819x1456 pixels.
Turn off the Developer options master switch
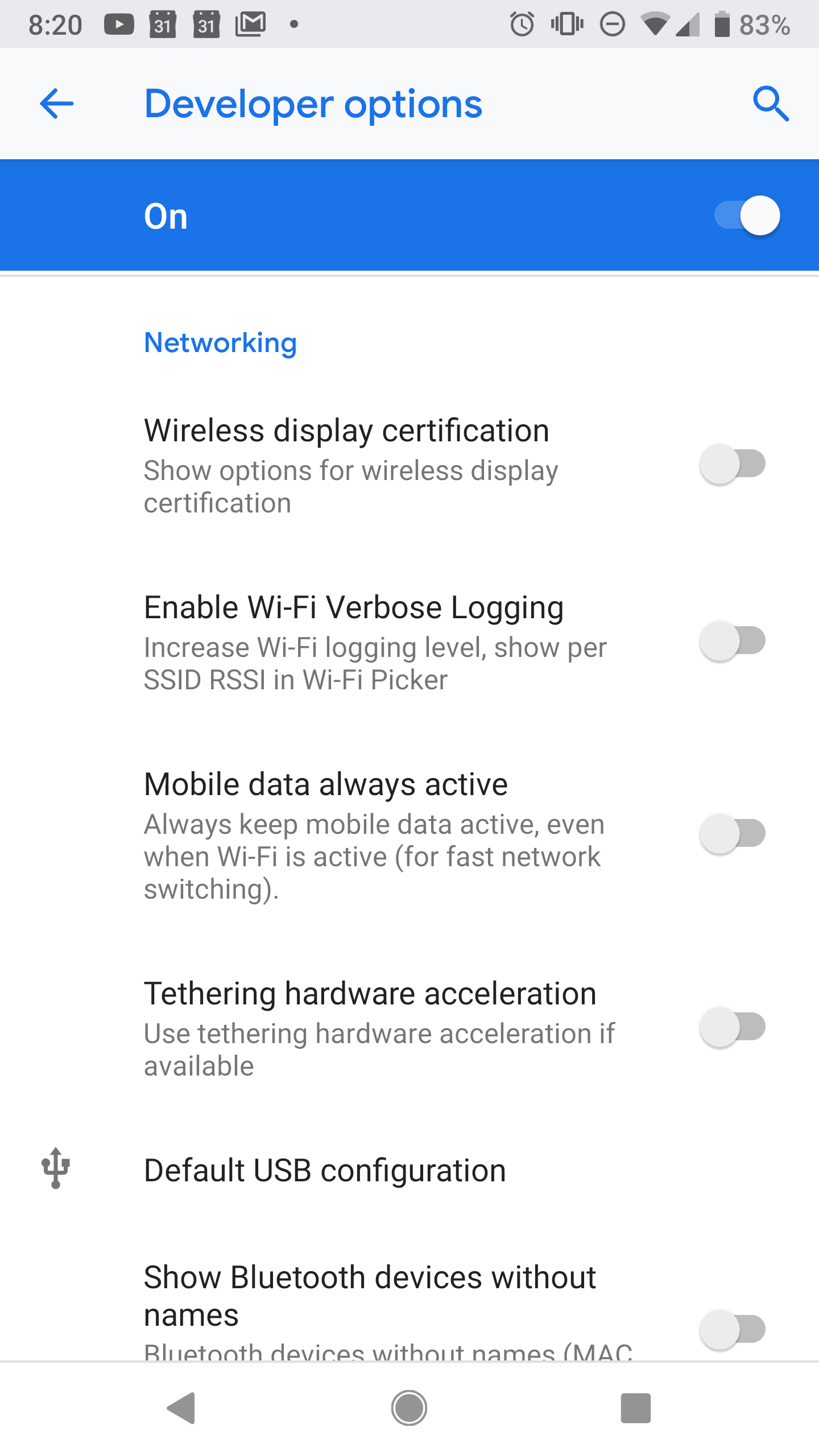coord(747,216)
